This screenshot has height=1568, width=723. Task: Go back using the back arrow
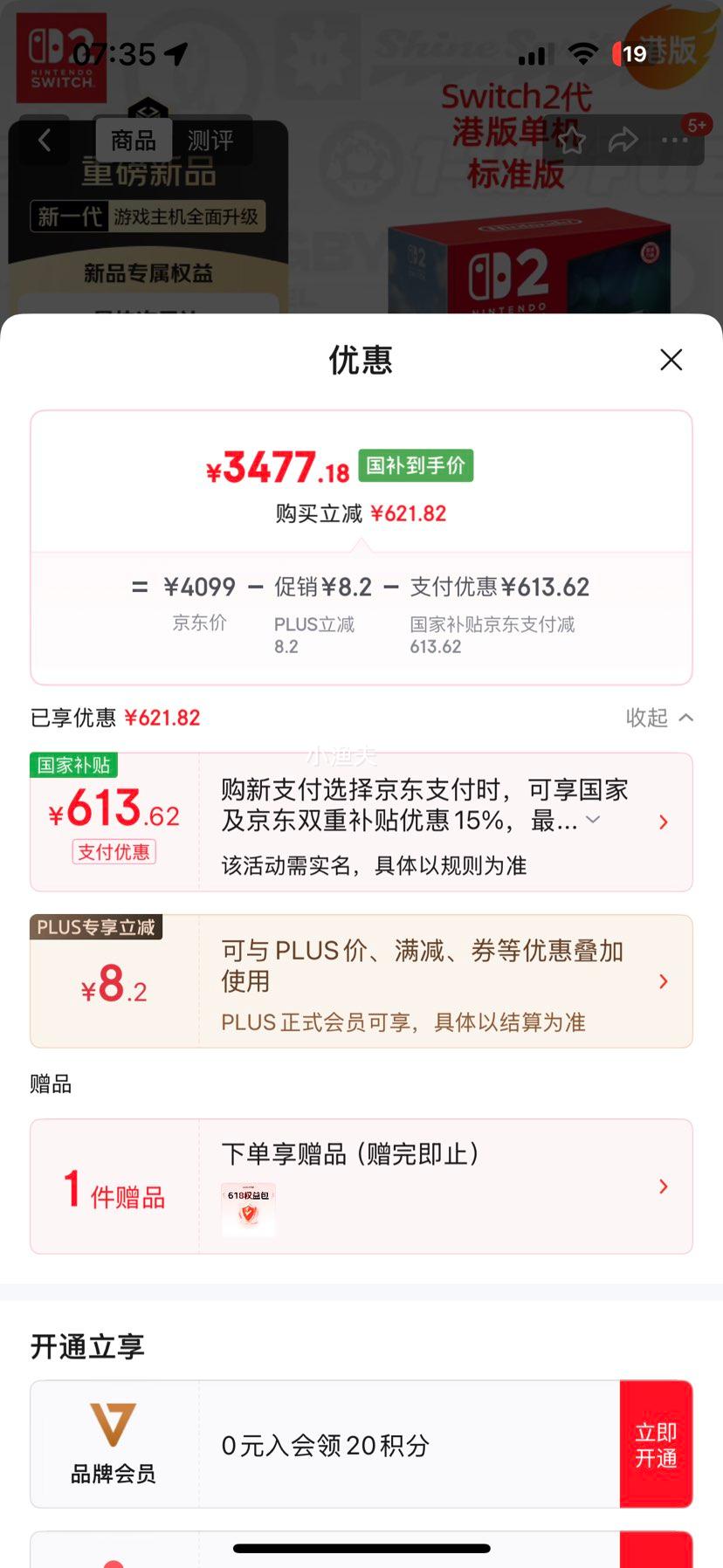point(44,140)
